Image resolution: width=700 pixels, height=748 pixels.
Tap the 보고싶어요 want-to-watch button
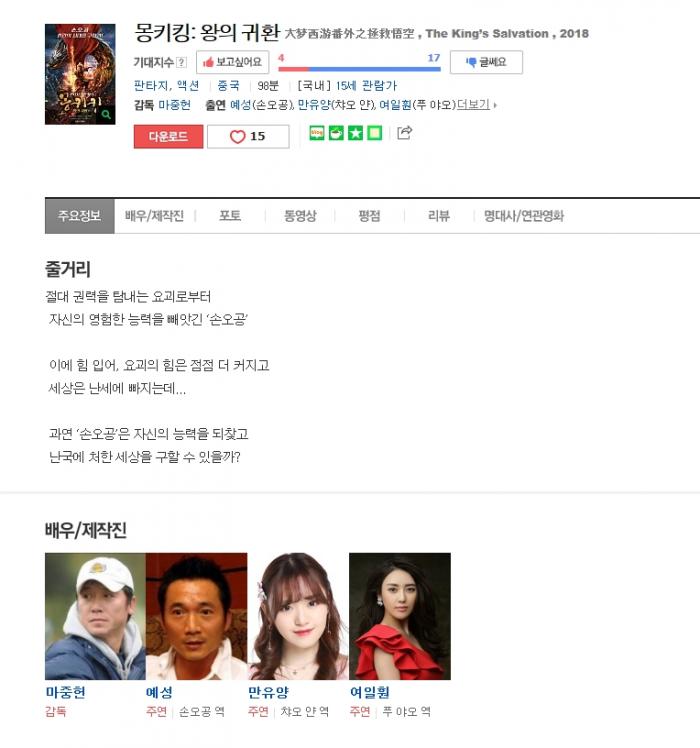[x=231, y=62]
